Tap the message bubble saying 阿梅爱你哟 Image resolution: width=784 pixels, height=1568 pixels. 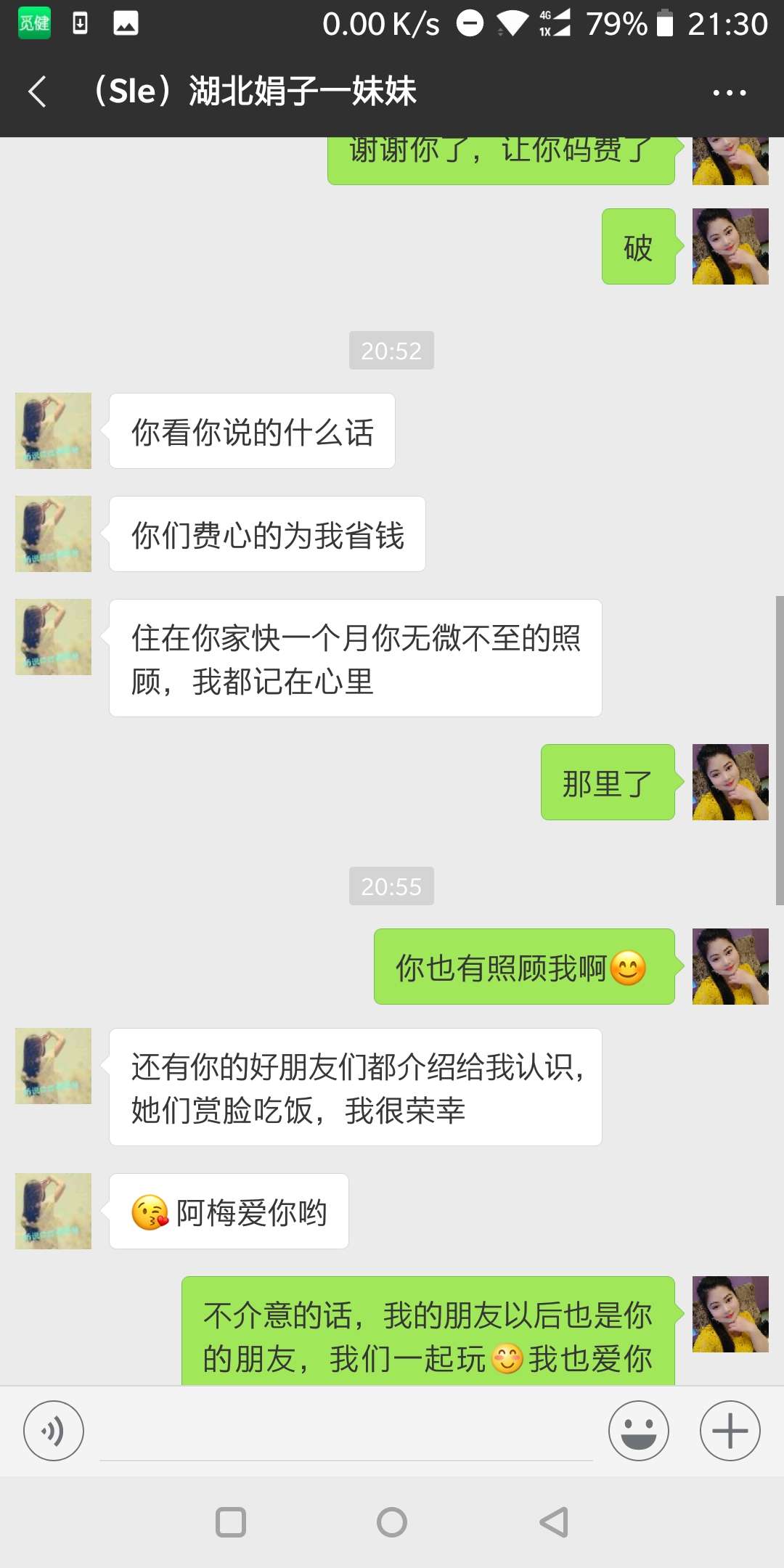(x=228, y=1211)
